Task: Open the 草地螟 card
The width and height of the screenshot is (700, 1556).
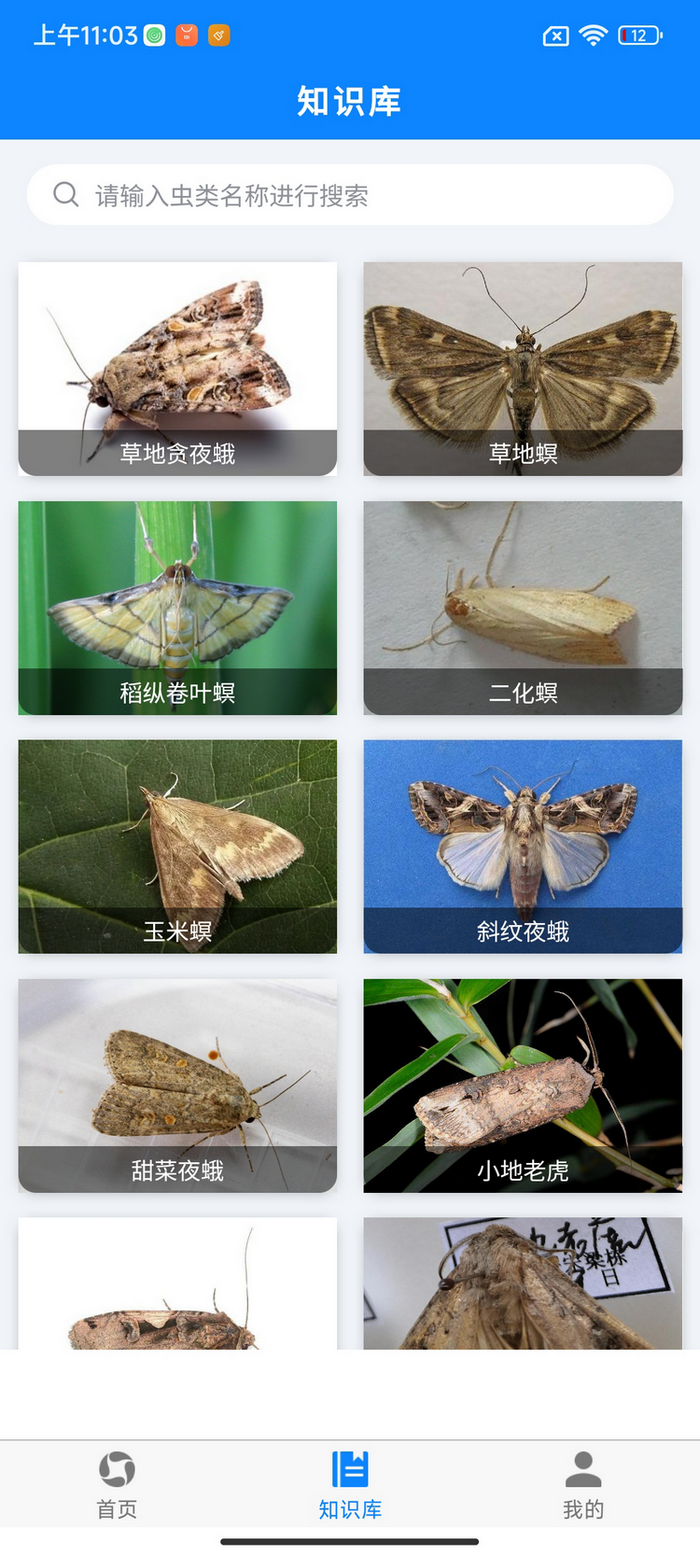Action: 522,369
